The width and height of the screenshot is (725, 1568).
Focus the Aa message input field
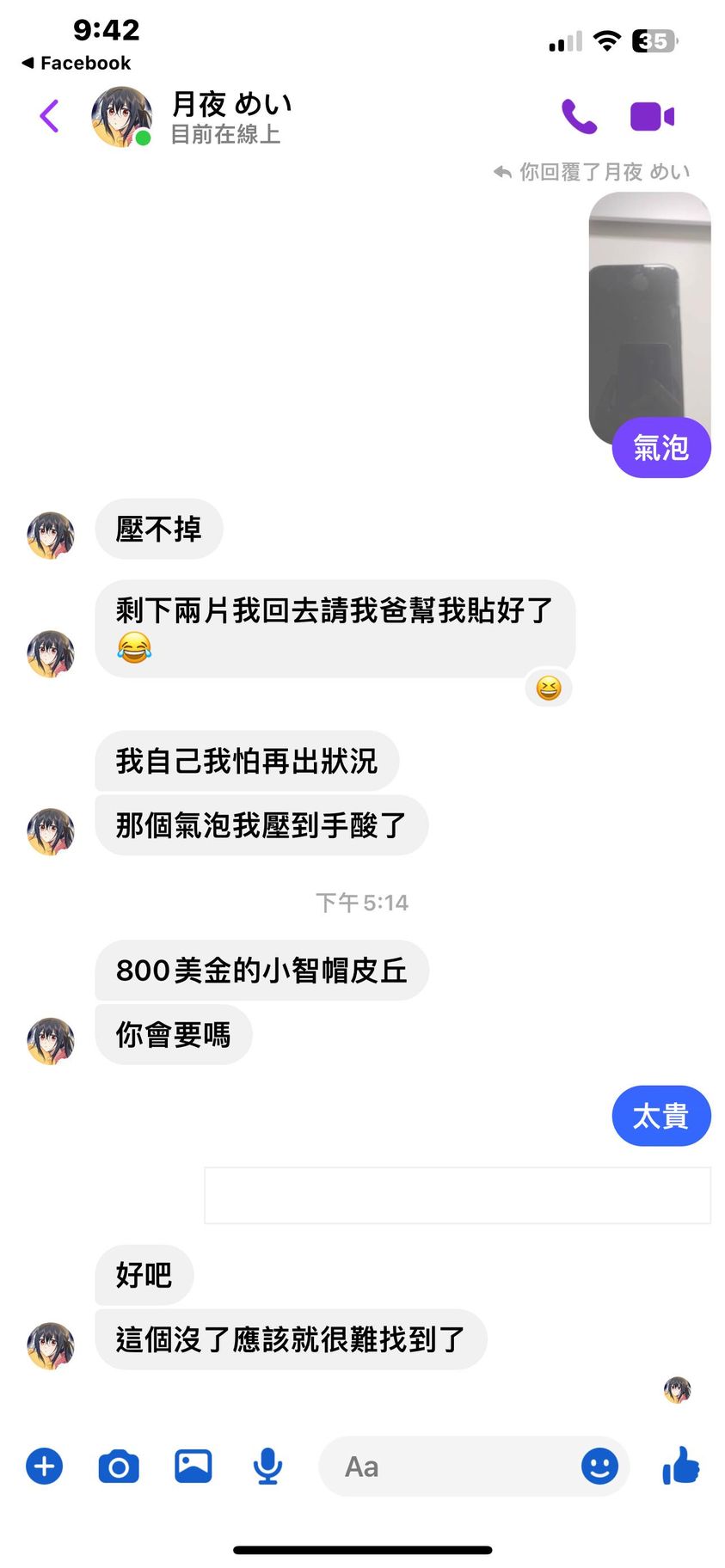click(447, 1467)
